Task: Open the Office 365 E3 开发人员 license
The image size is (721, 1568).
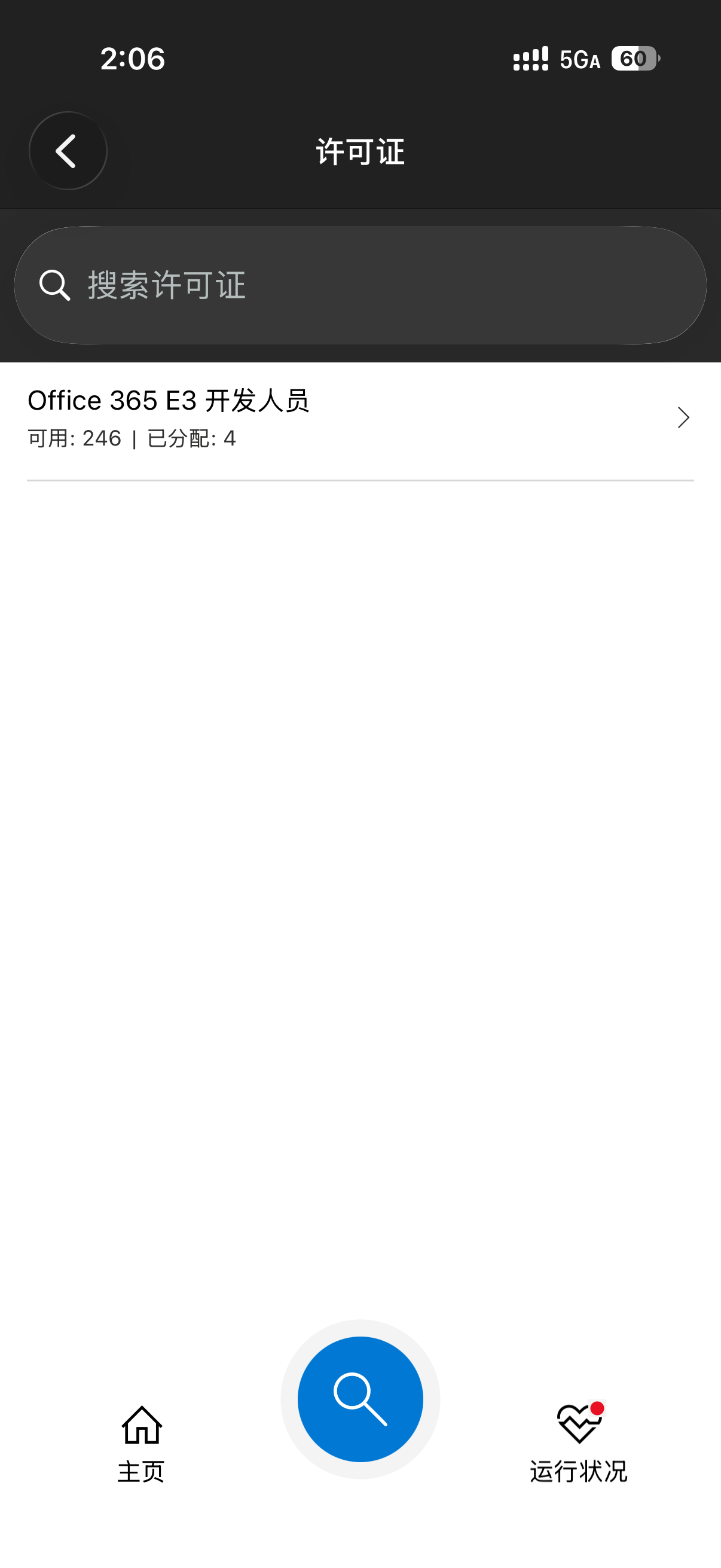Action: [360, 419]
